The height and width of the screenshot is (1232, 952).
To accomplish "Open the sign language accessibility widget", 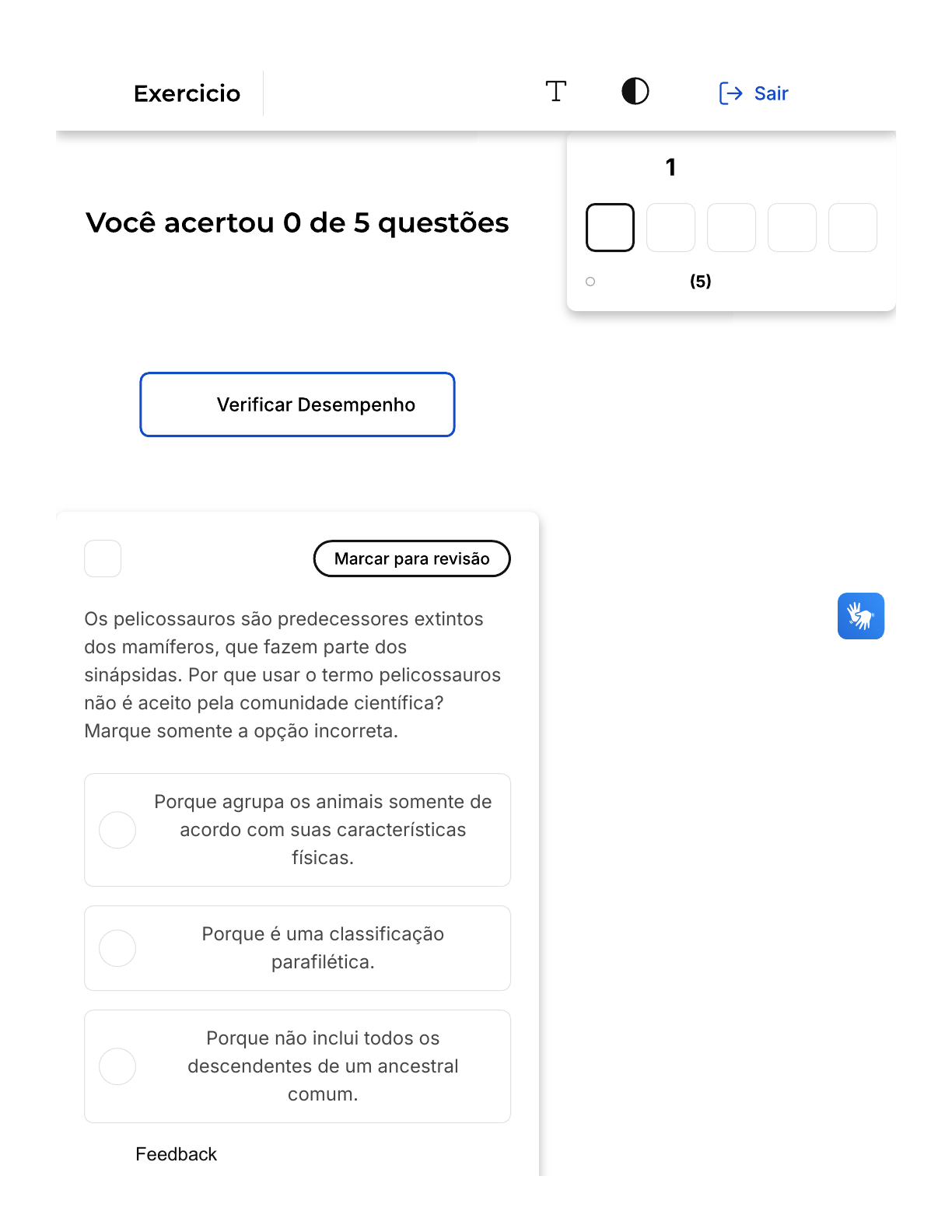I will tap(861, 616).
